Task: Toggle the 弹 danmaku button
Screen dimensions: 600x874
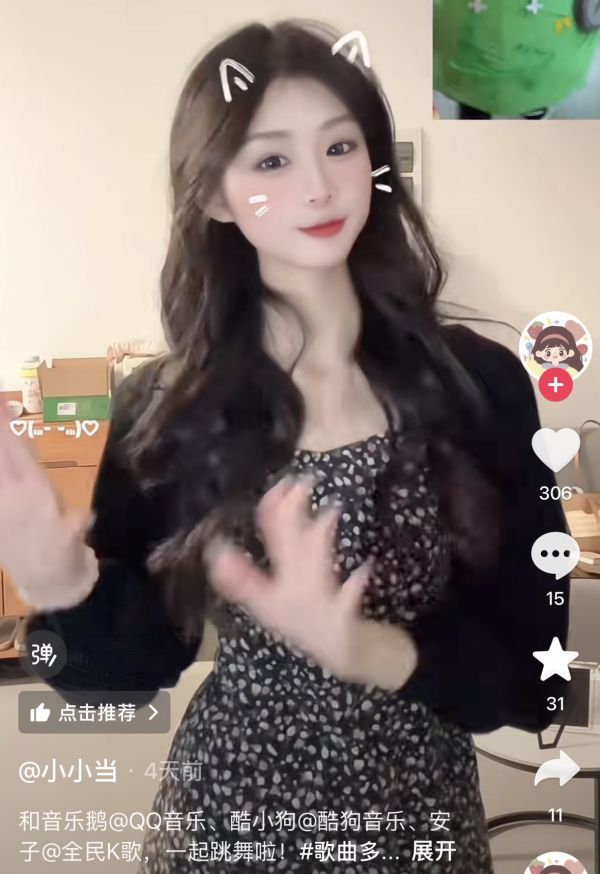Action: pyautogui.click(x=43, y=655)
